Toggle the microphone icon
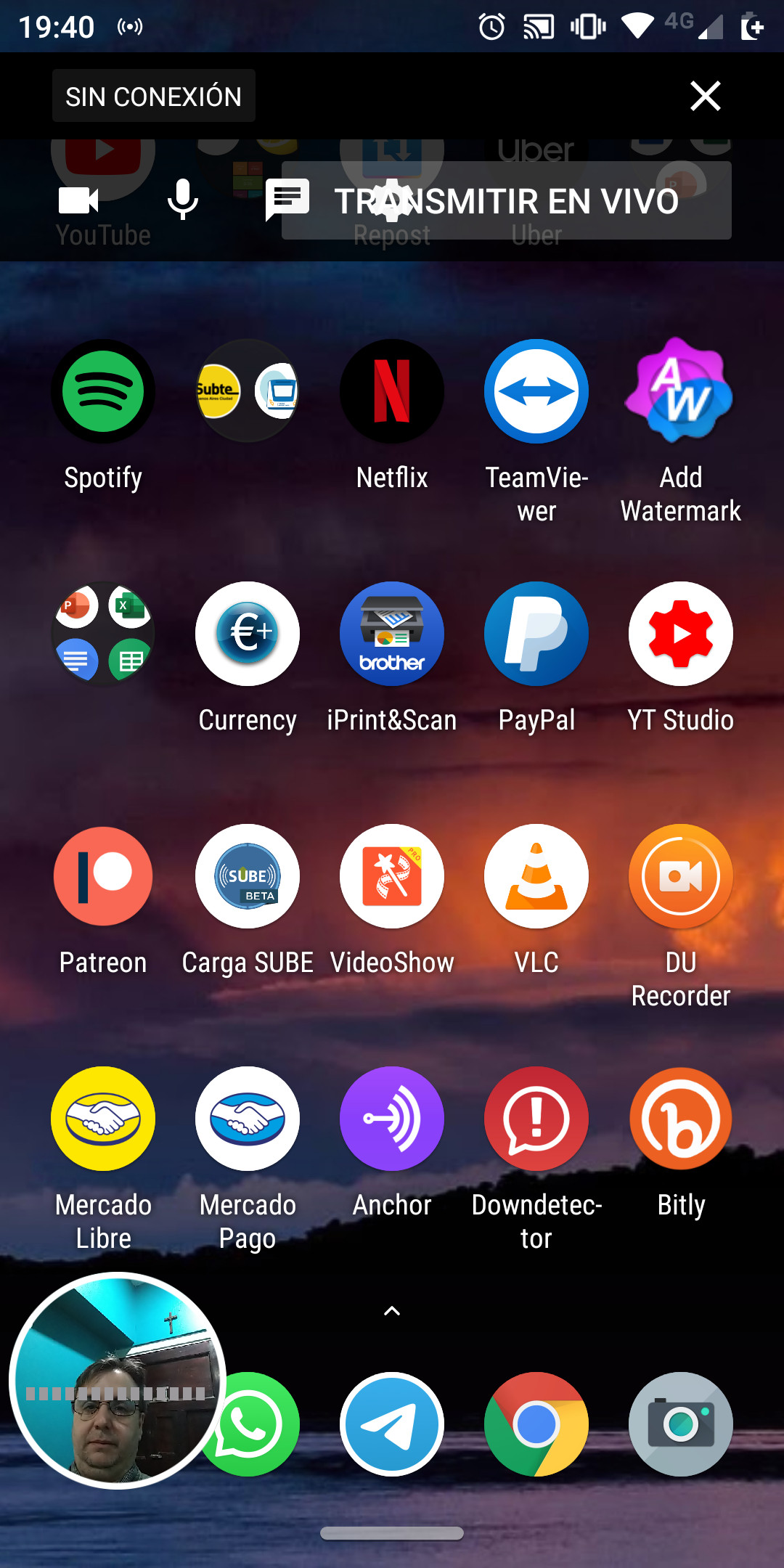Screen dimensions: 784x1568 coord(182,200)
